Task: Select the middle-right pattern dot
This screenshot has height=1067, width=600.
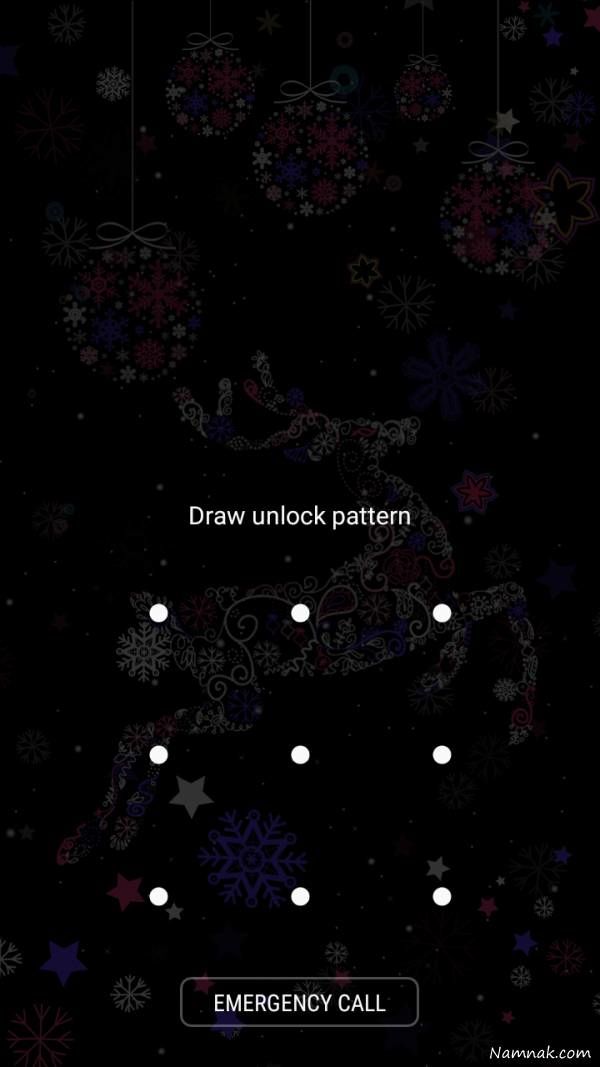Action: tap(442, 755)
